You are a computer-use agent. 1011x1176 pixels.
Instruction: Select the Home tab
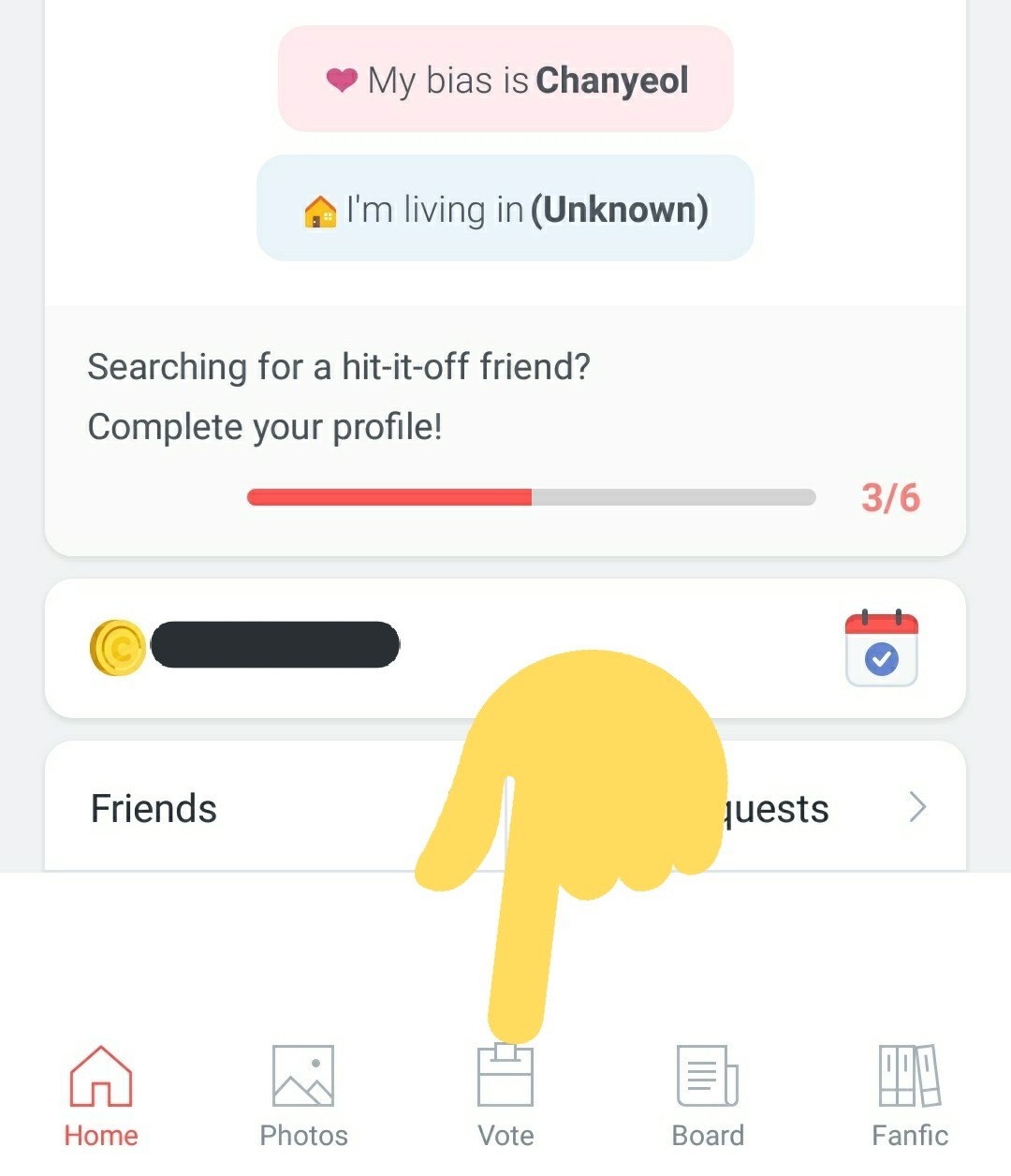(101, 1097)
